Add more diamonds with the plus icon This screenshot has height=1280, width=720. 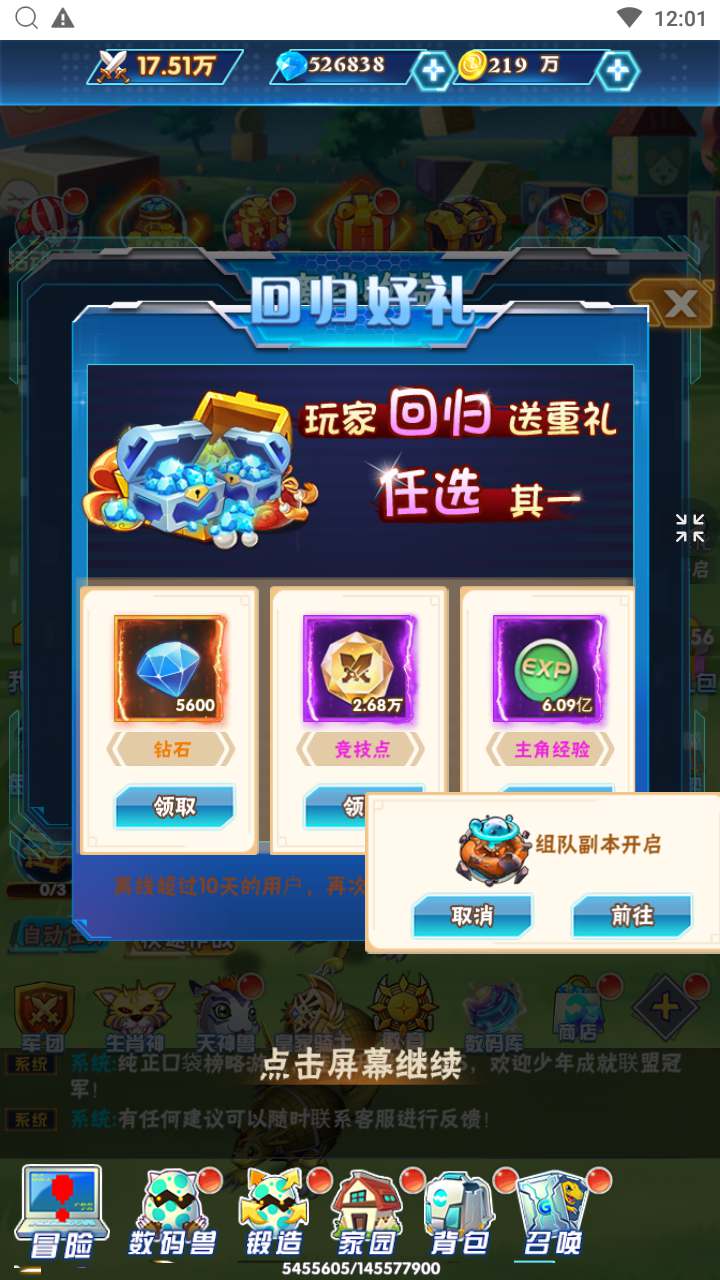(x=433, y=69)
